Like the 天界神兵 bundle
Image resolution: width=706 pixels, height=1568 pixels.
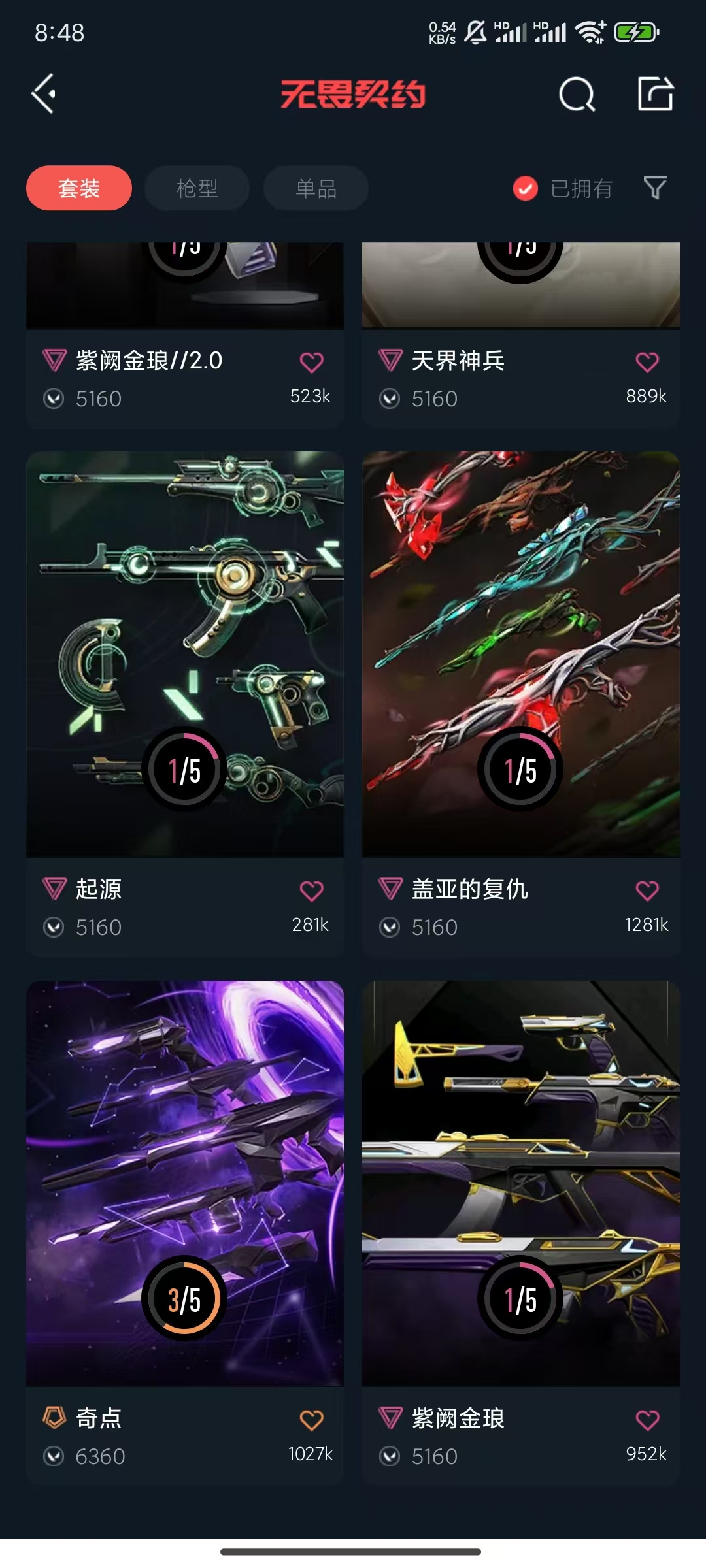(647, 362)
